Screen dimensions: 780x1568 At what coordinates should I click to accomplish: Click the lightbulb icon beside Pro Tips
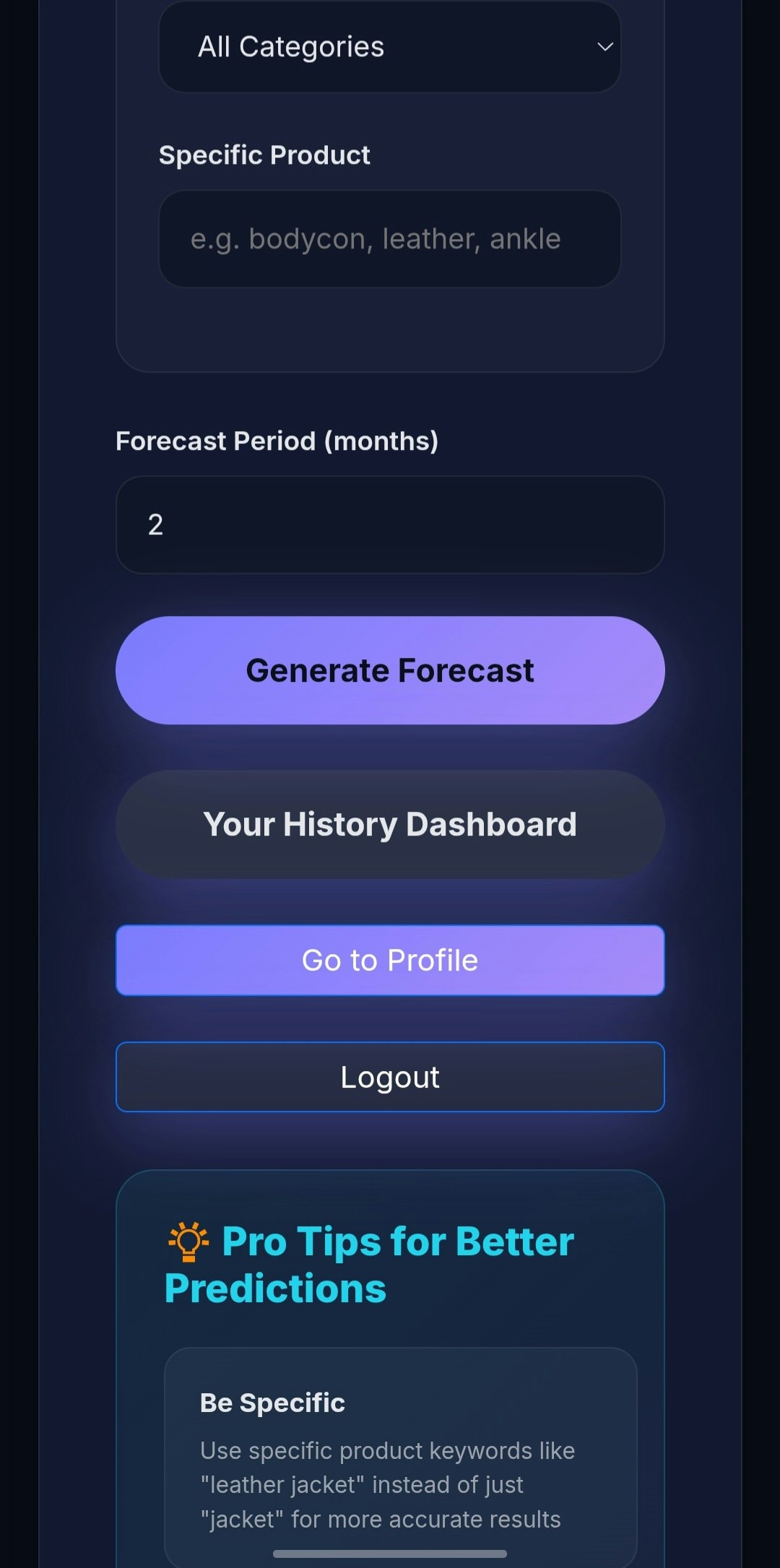[188, 1241]
